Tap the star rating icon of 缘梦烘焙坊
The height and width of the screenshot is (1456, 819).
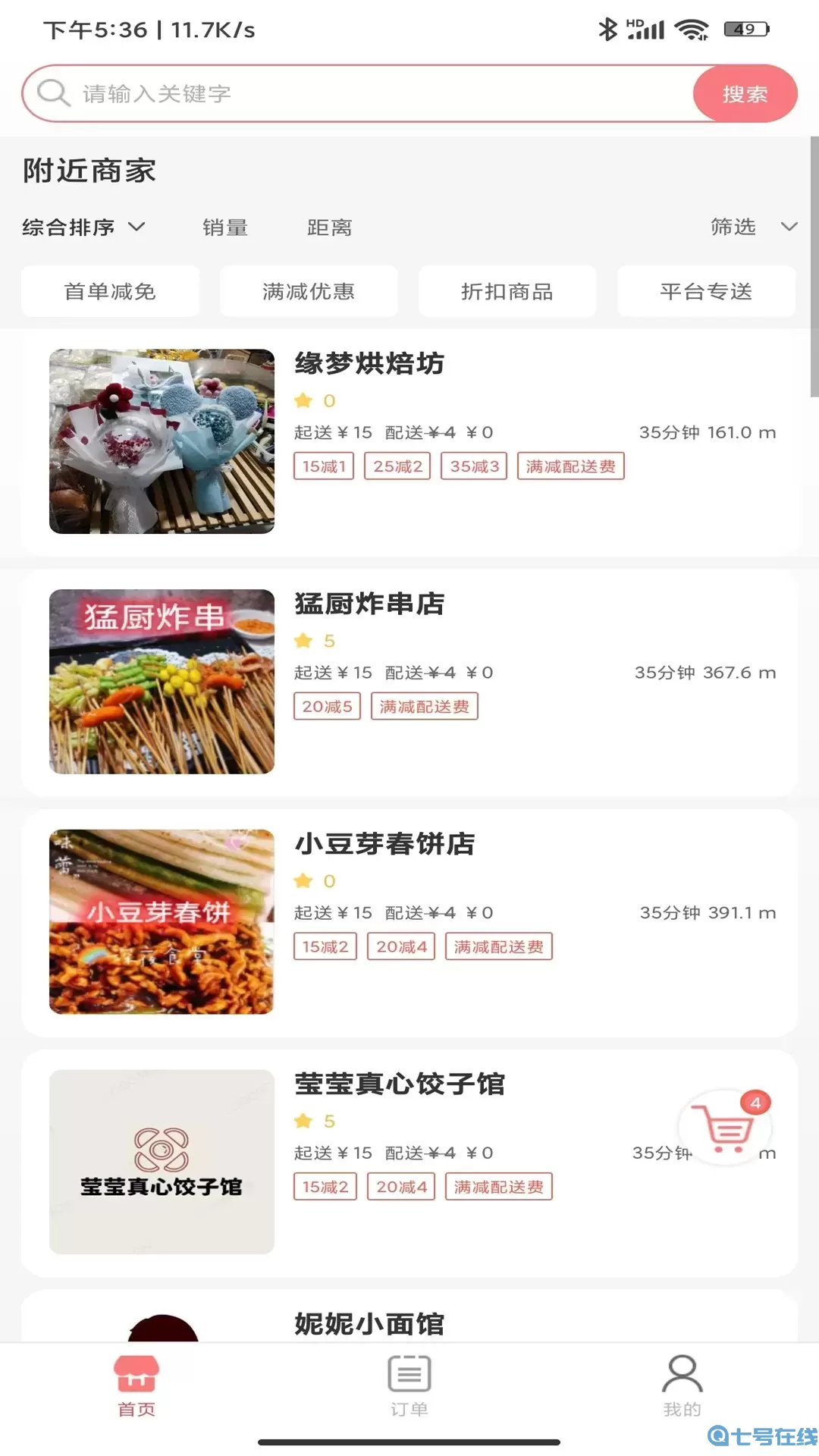[x=304, y=400]
